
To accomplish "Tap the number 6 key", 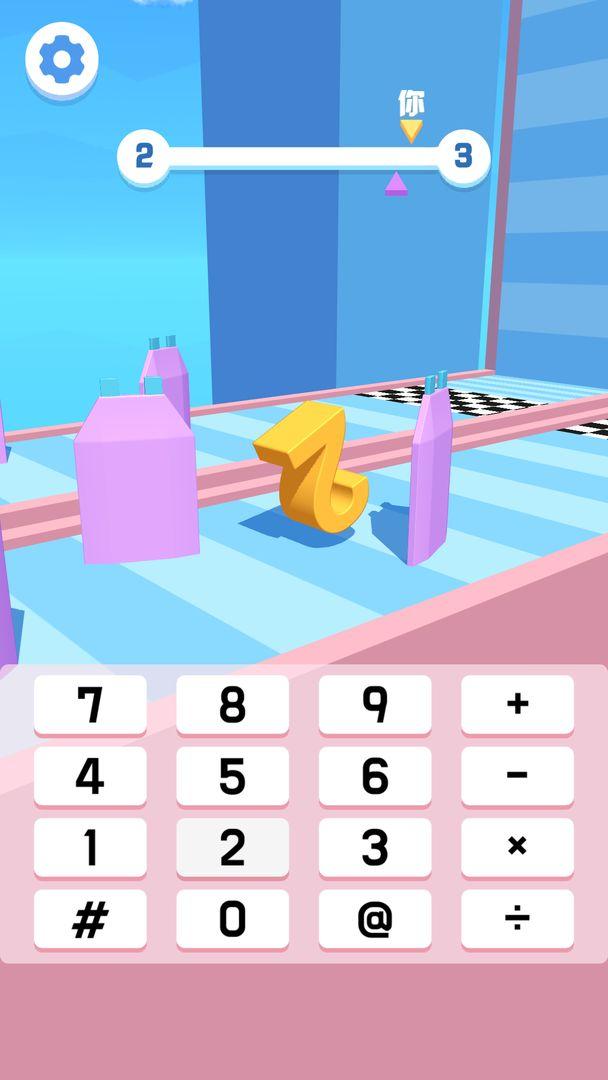I will (375, 776).
